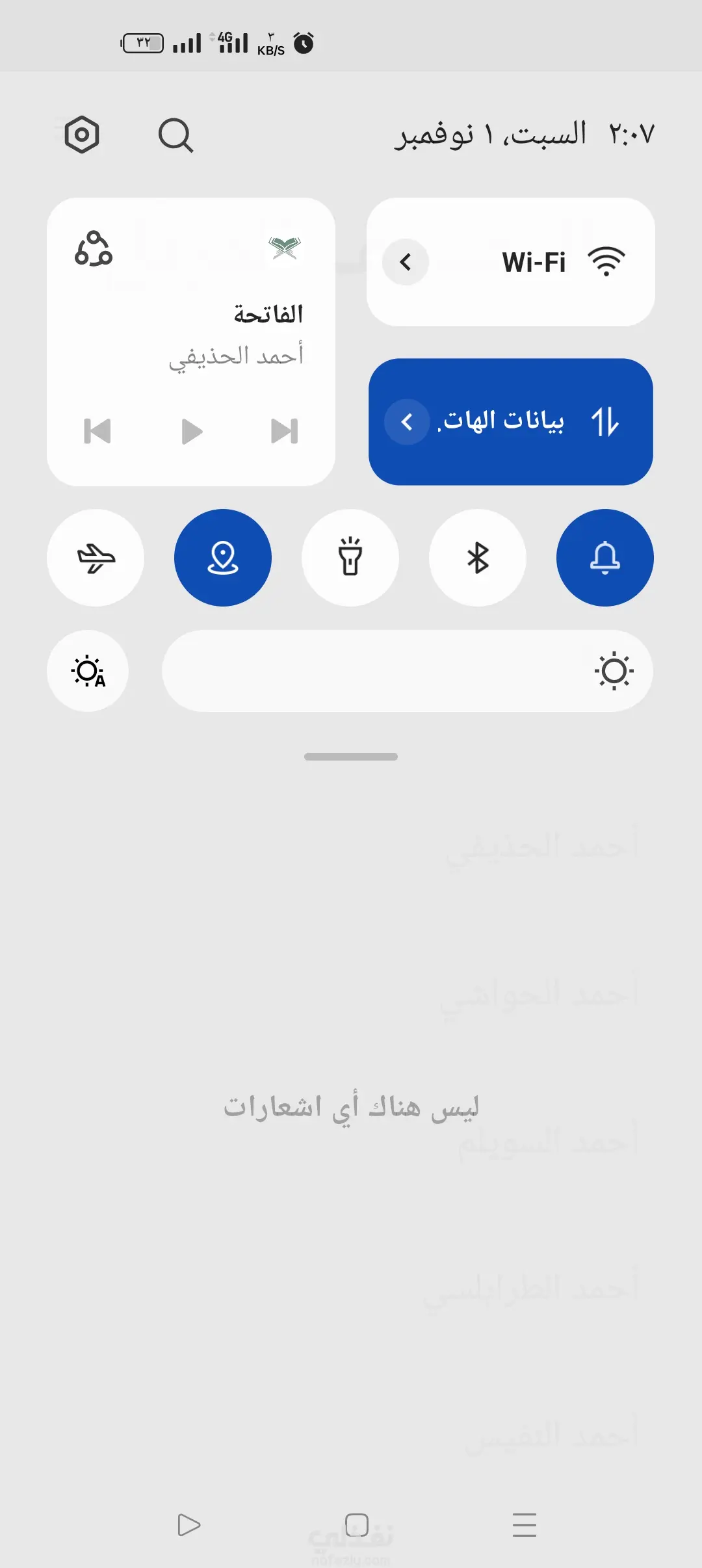
Task: Tap the brightness slider bar
Action: coord(407,671)
